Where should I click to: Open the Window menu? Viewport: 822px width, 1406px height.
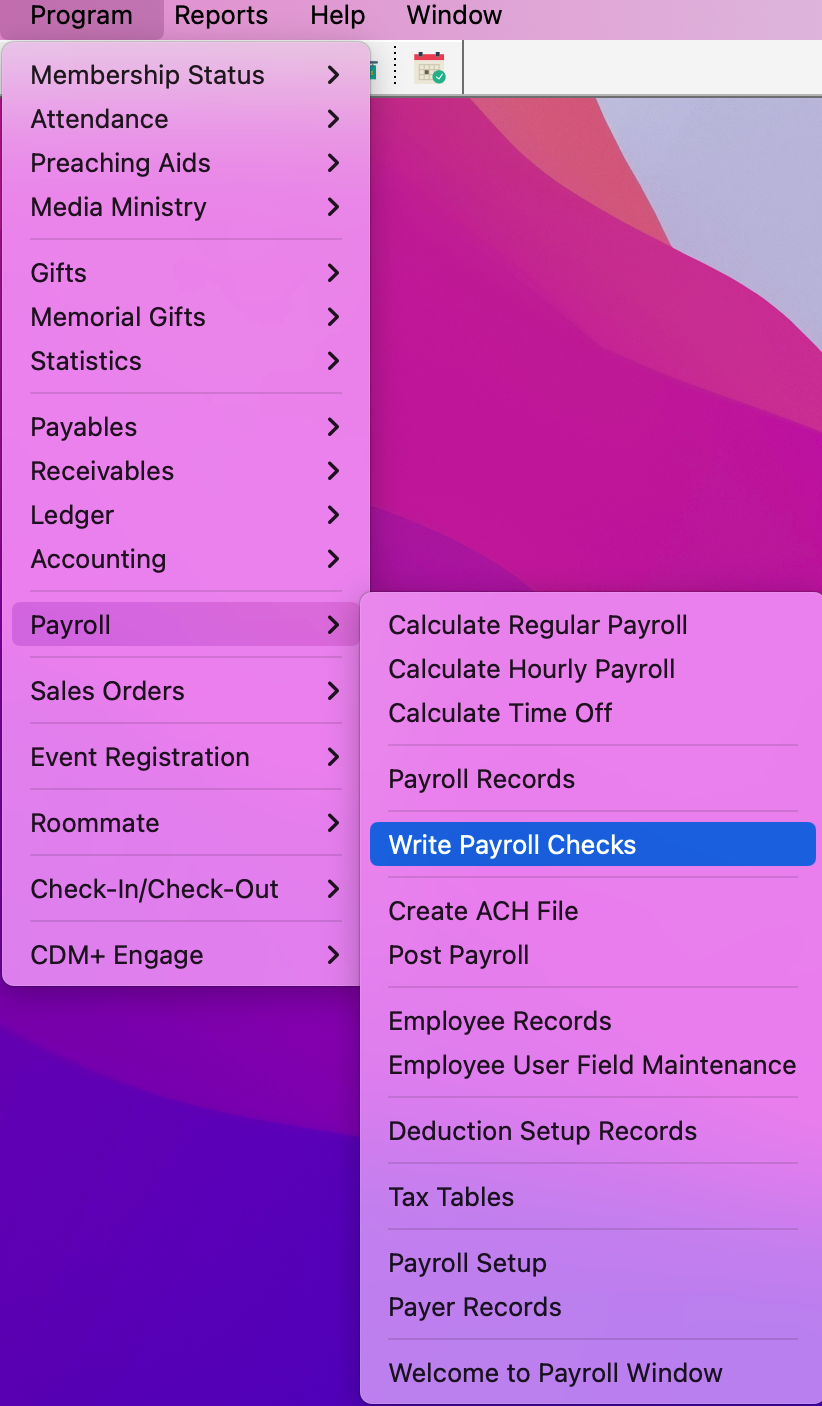click(454, 16)
